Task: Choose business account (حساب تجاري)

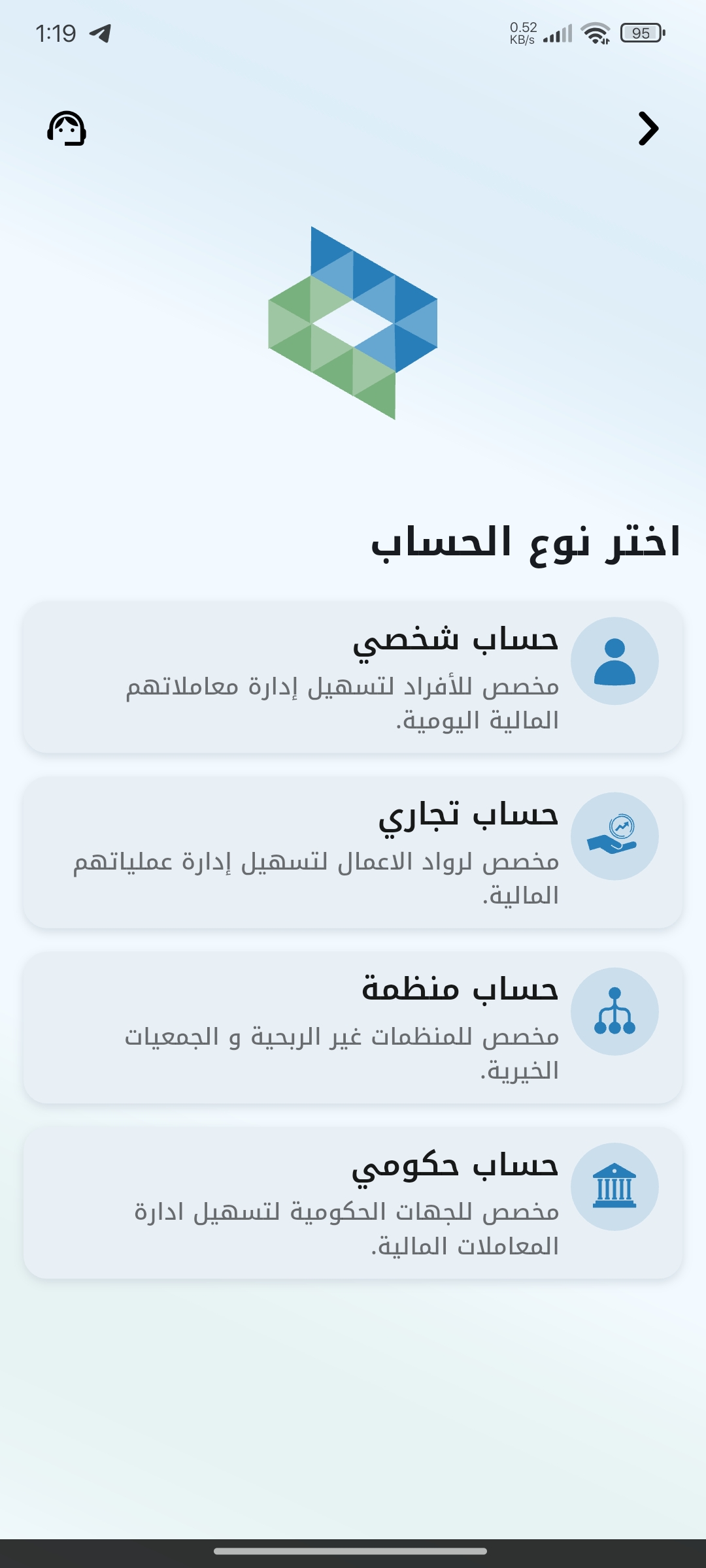Action: tap(353, 853)
